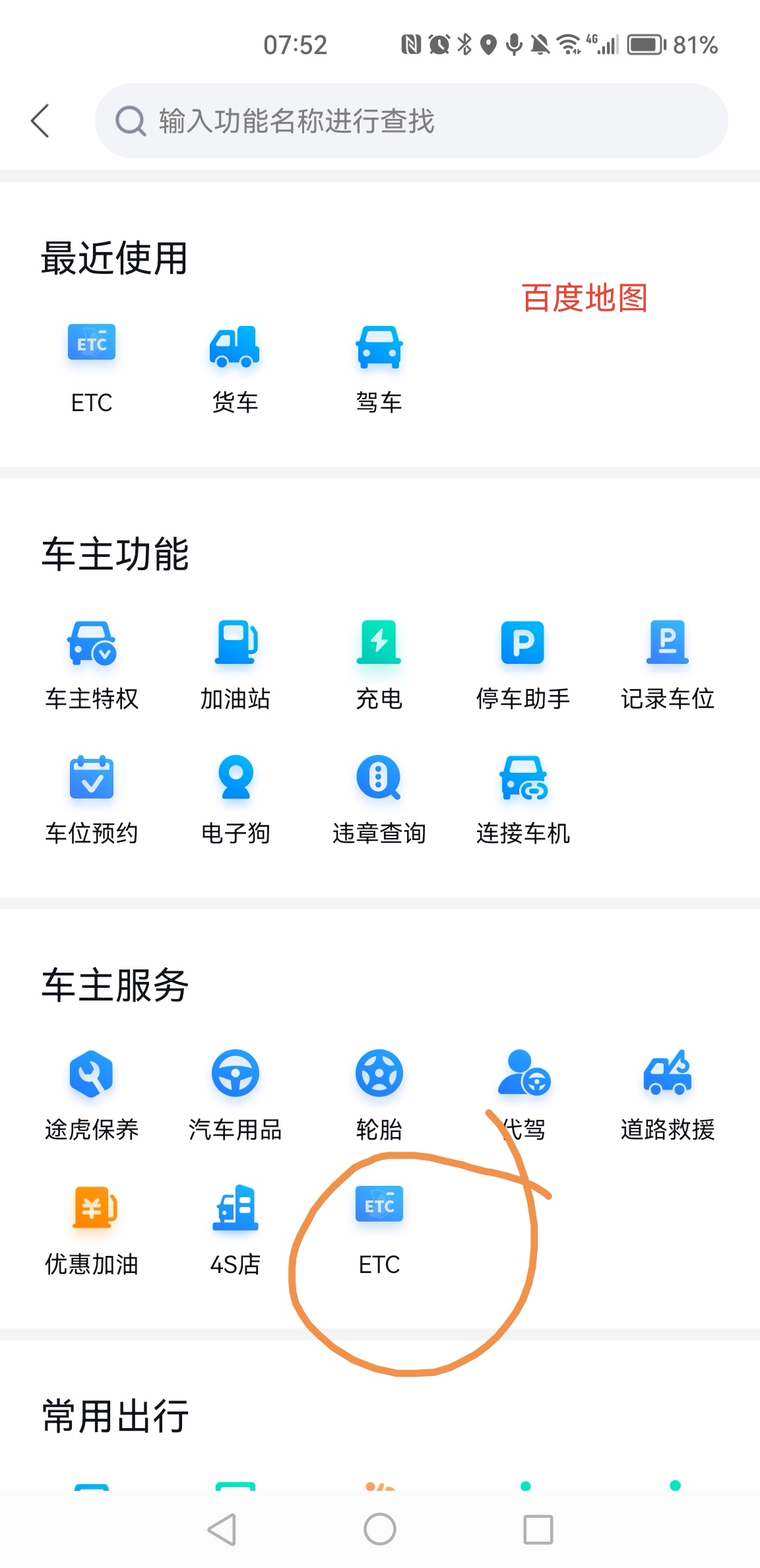Launch 电子狗
This screenshot has height=1568, width=760.
236,799
